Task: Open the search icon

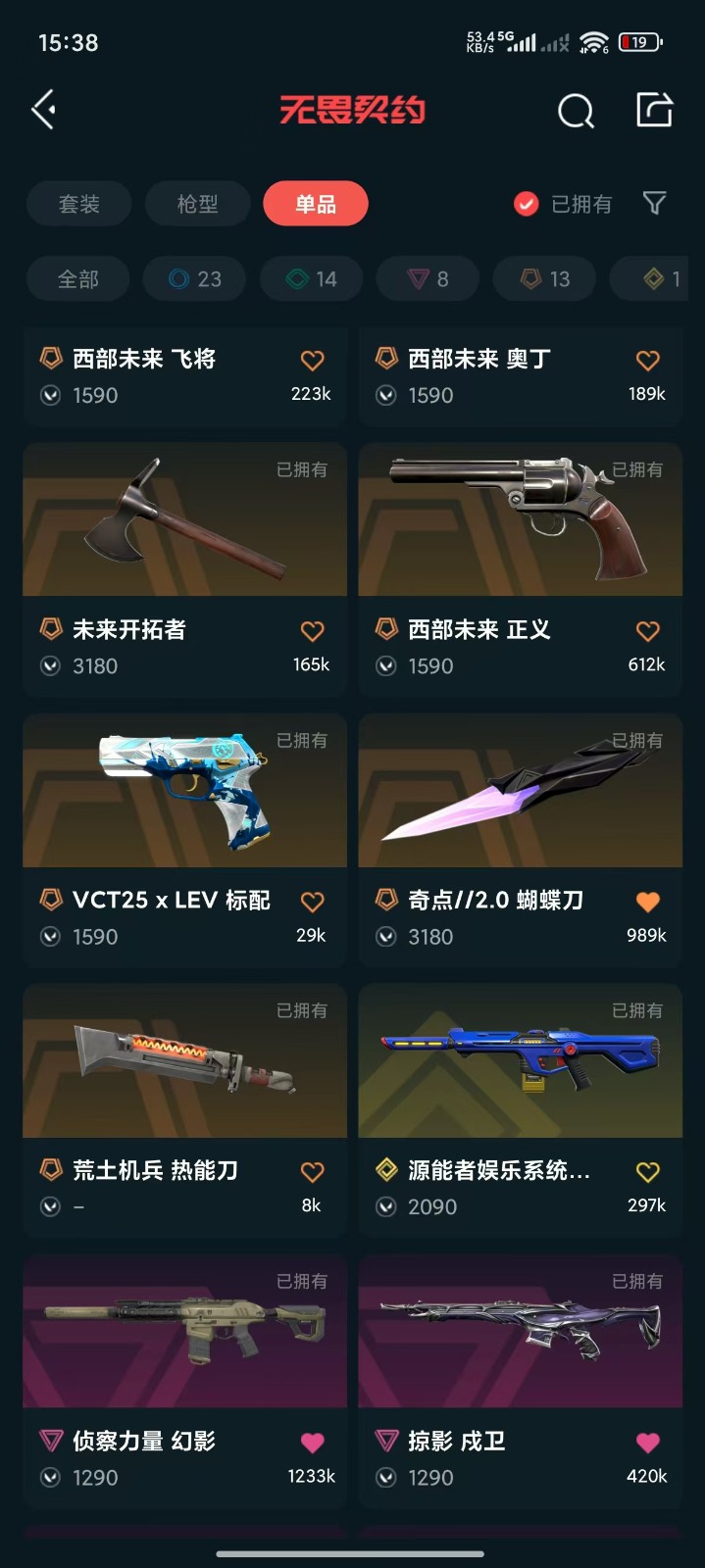Action: pyautogui.click(x=576, y=111)
